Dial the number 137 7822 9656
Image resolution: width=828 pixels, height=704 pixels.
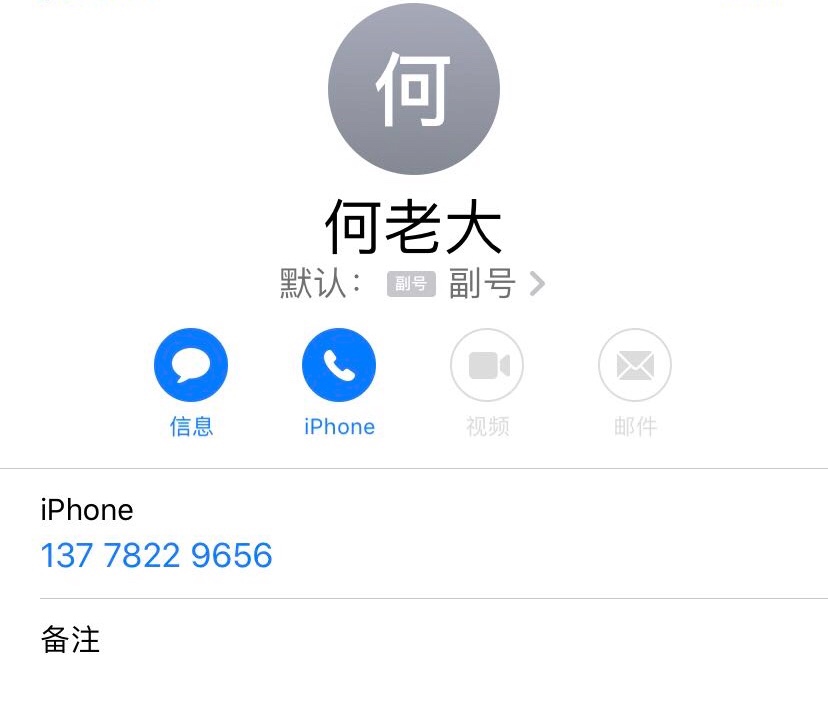[157, 555]
